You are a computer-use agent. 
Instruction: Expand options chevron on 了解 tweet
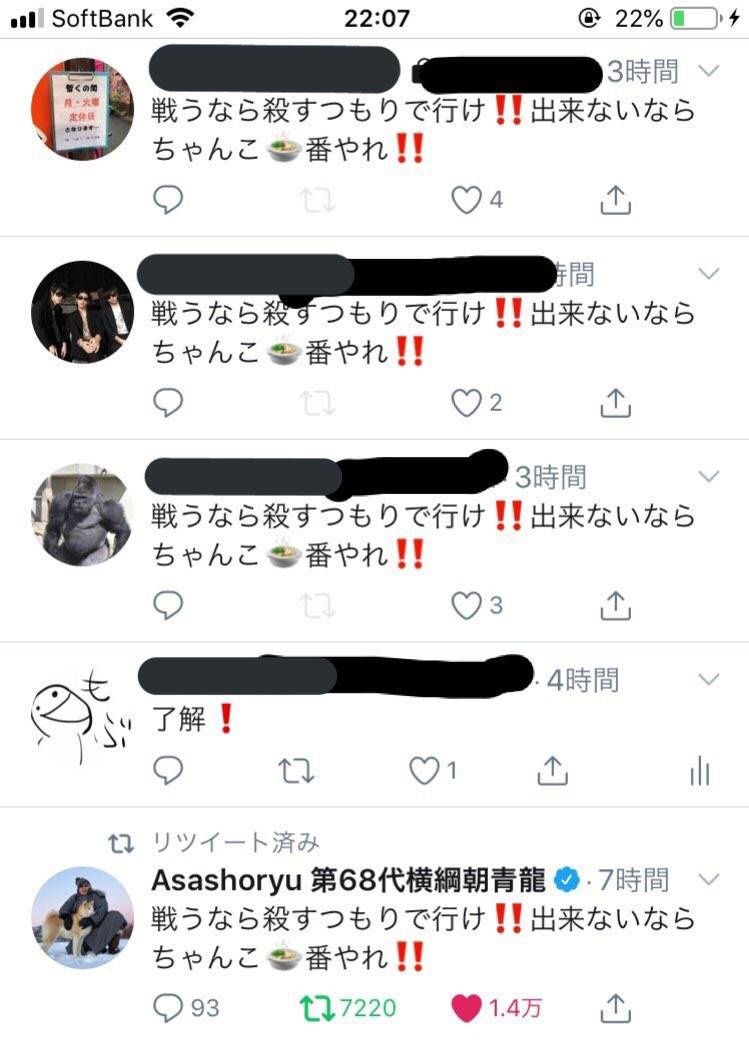pos(708,679)
